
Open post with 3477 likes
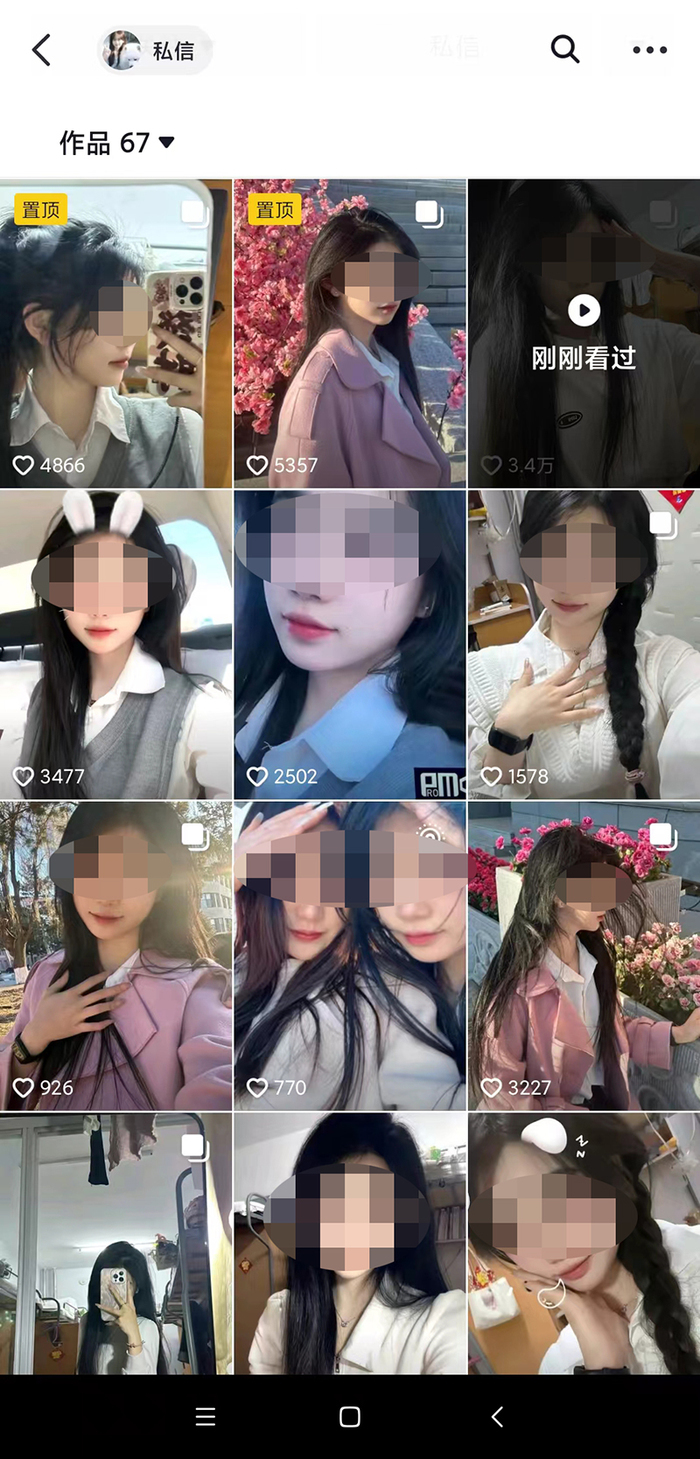116,645
